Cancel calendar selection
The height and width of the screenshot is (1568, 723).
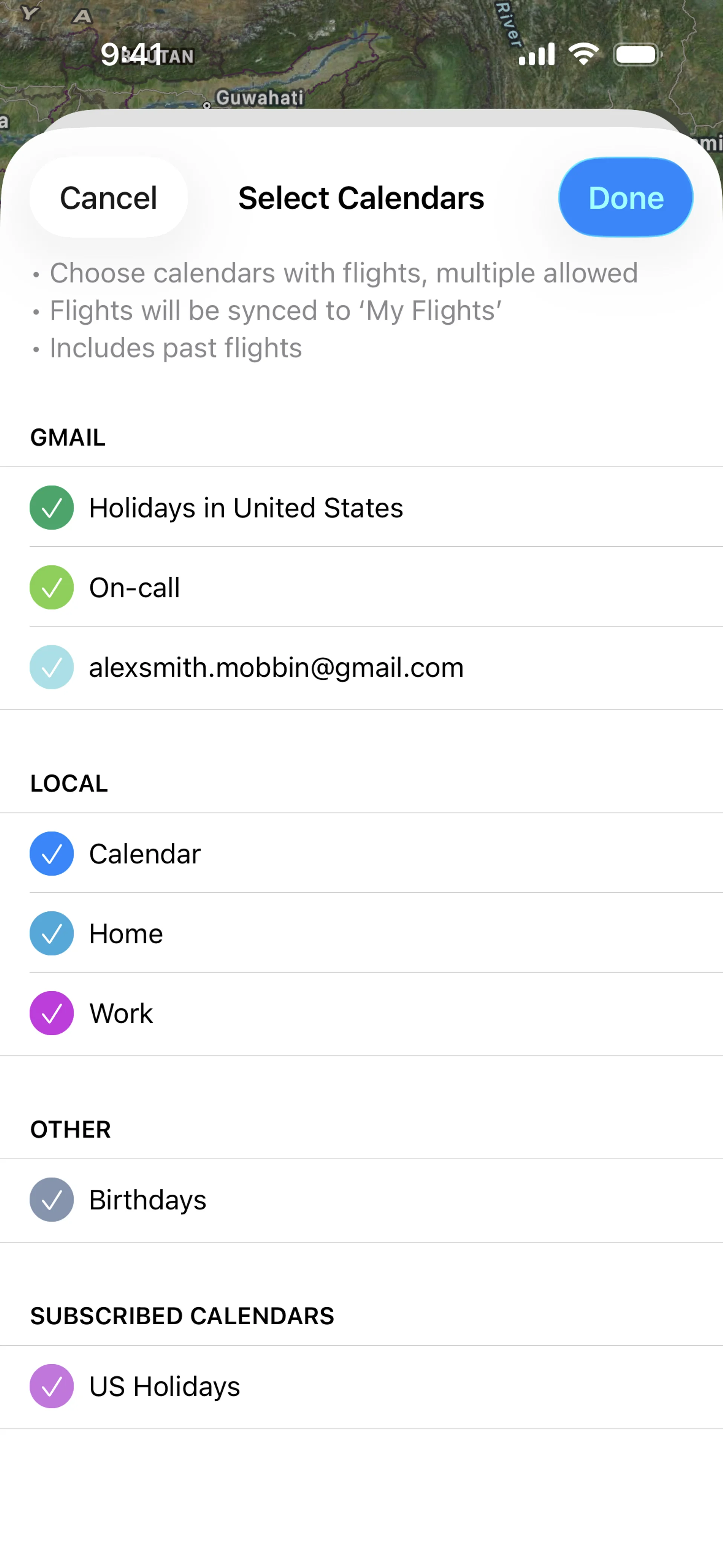108,198
